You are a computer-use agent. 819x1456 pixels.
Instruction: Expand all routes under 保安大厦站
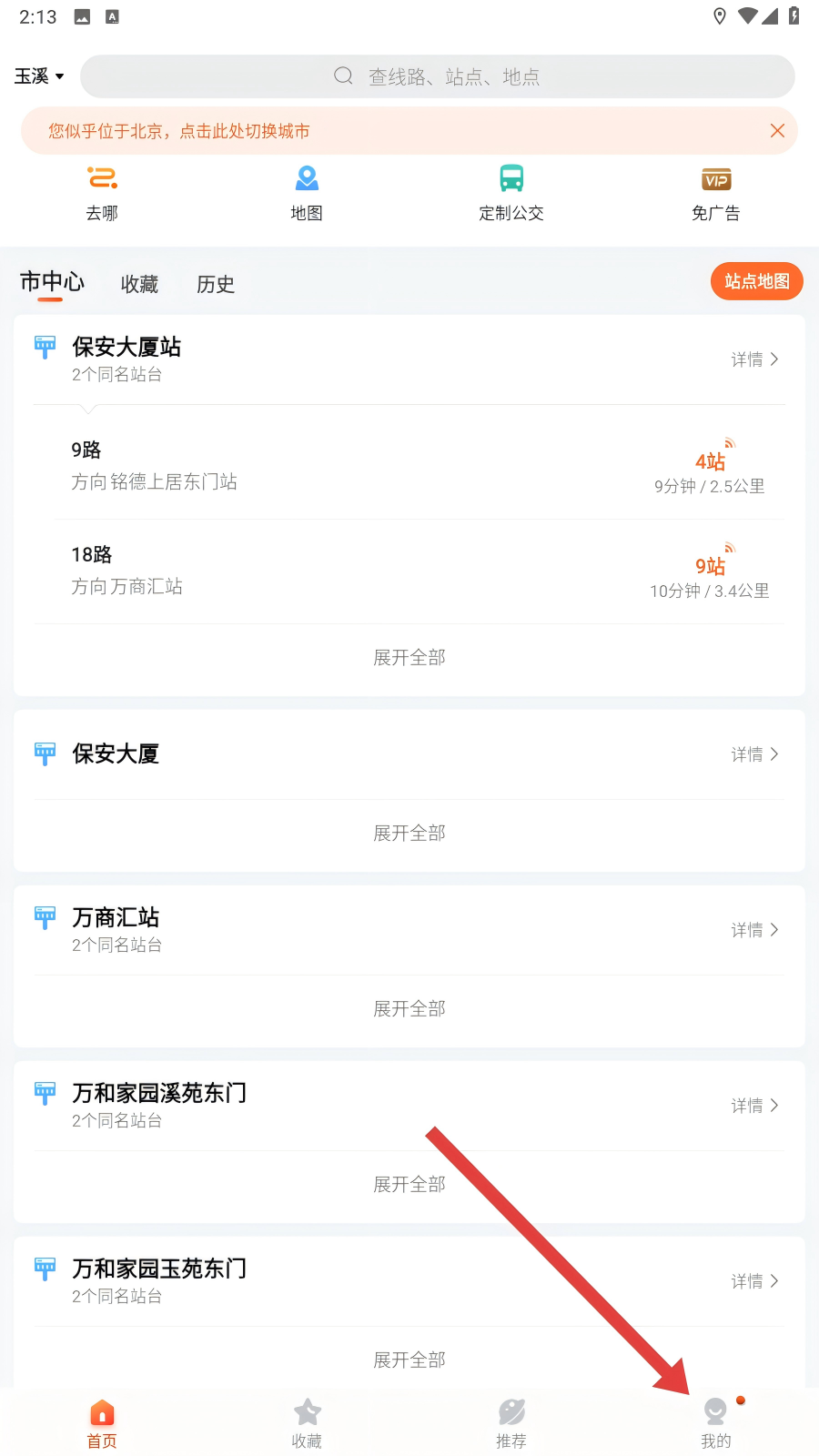tap(409, 658)
